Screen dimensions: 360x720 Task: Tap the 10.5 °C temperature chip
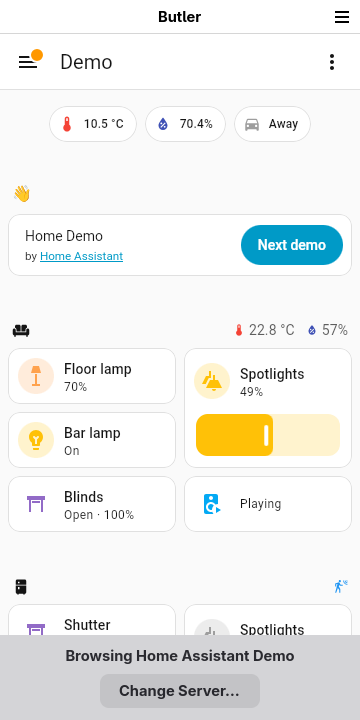coord(93,124)
